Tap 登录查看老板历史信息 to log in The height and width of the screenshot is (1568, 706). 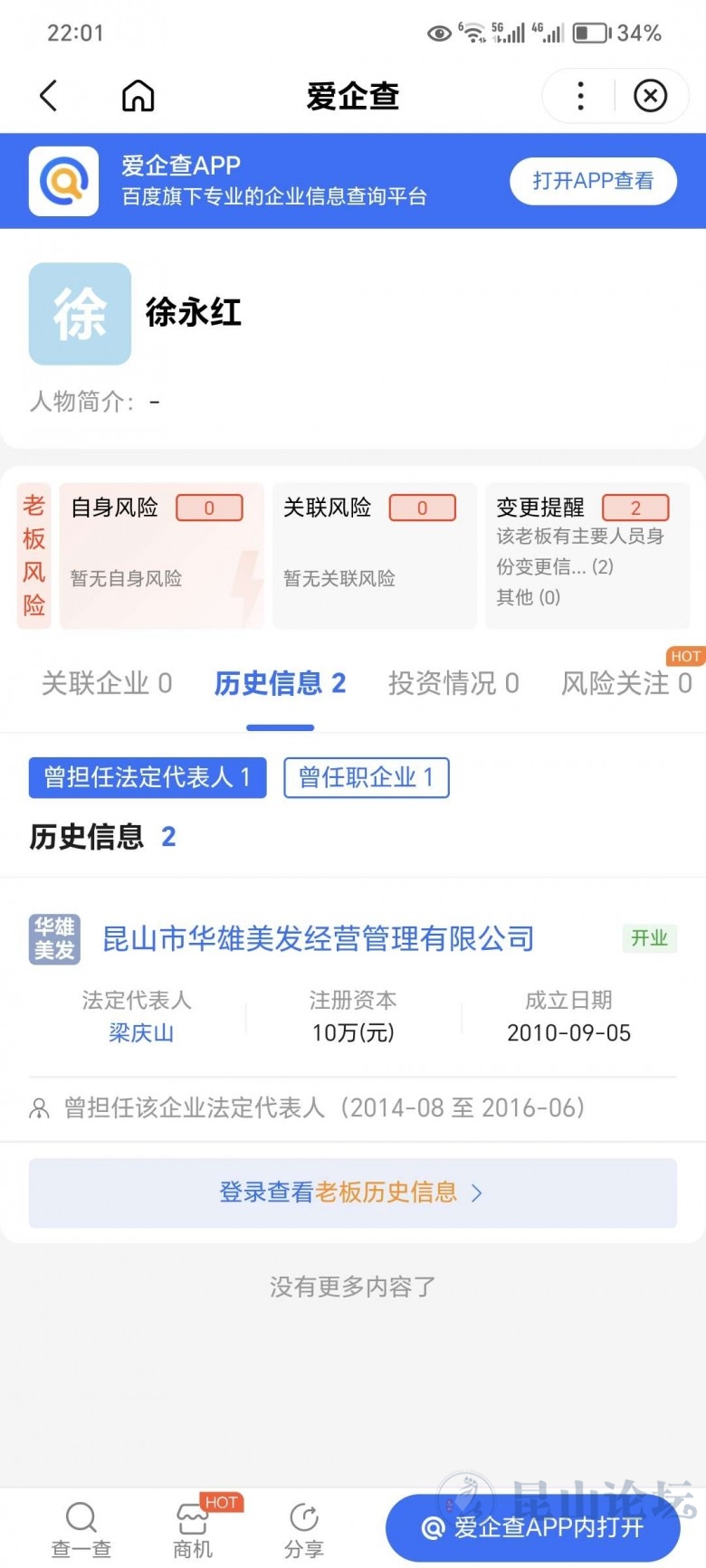(352, 1193)
